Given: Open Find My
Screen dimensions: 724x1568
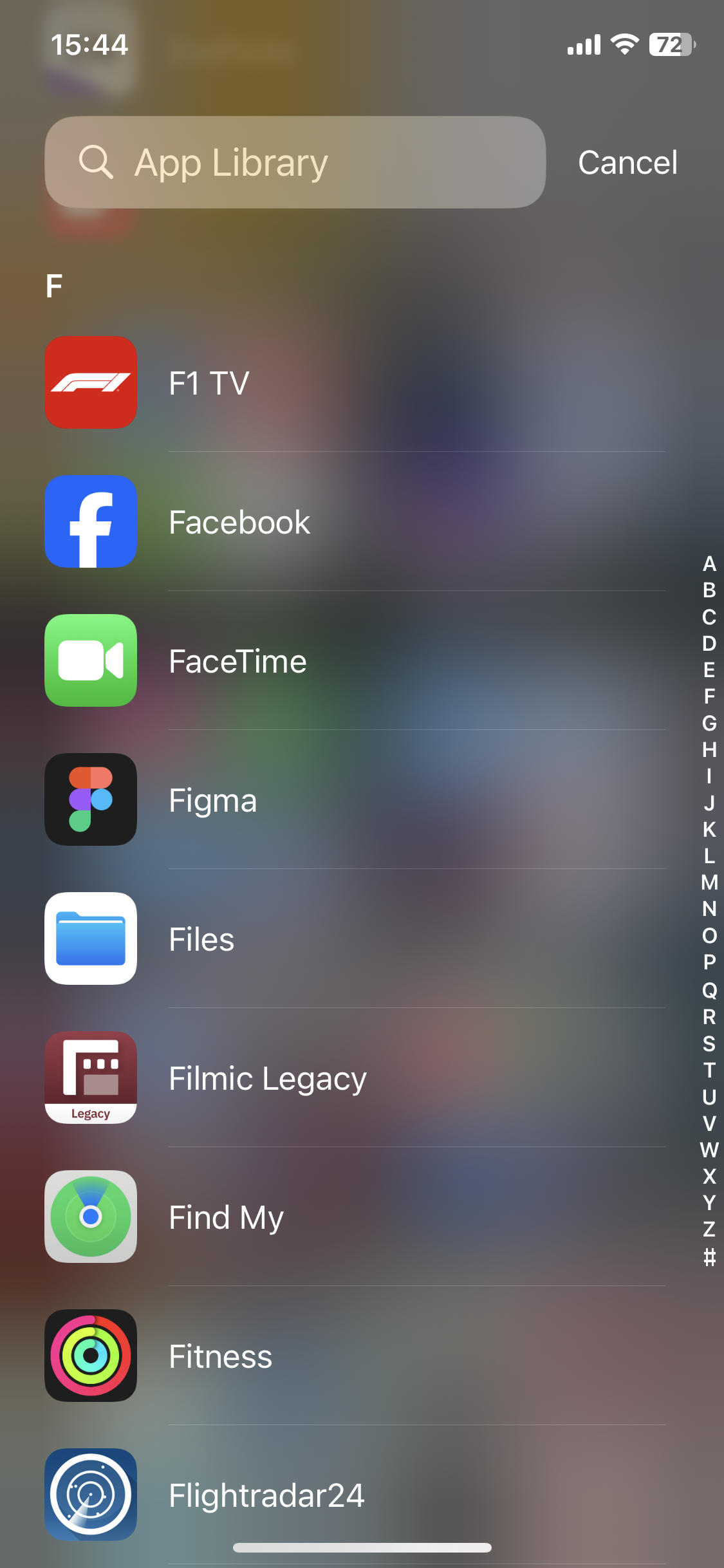Looking at the screenshot, I should coord(355,1217).
